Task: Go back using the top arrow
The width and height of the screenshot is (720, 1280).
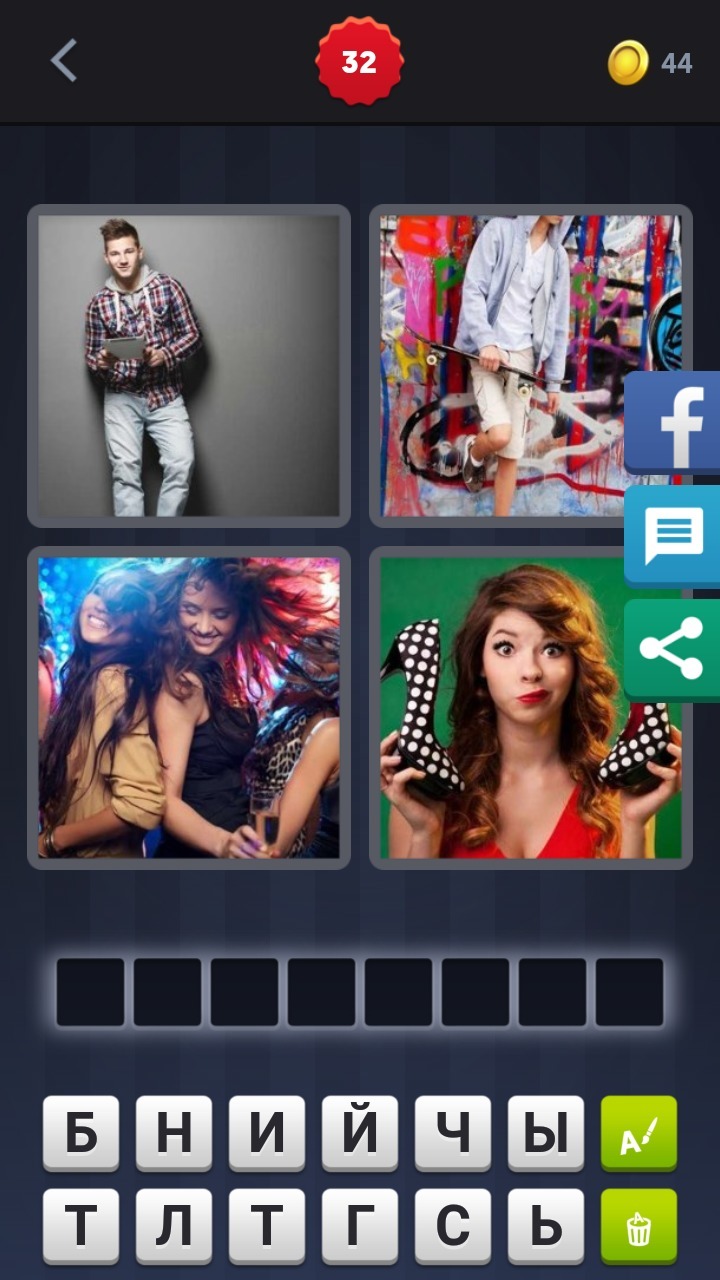Action: click(x=64, y=61)
